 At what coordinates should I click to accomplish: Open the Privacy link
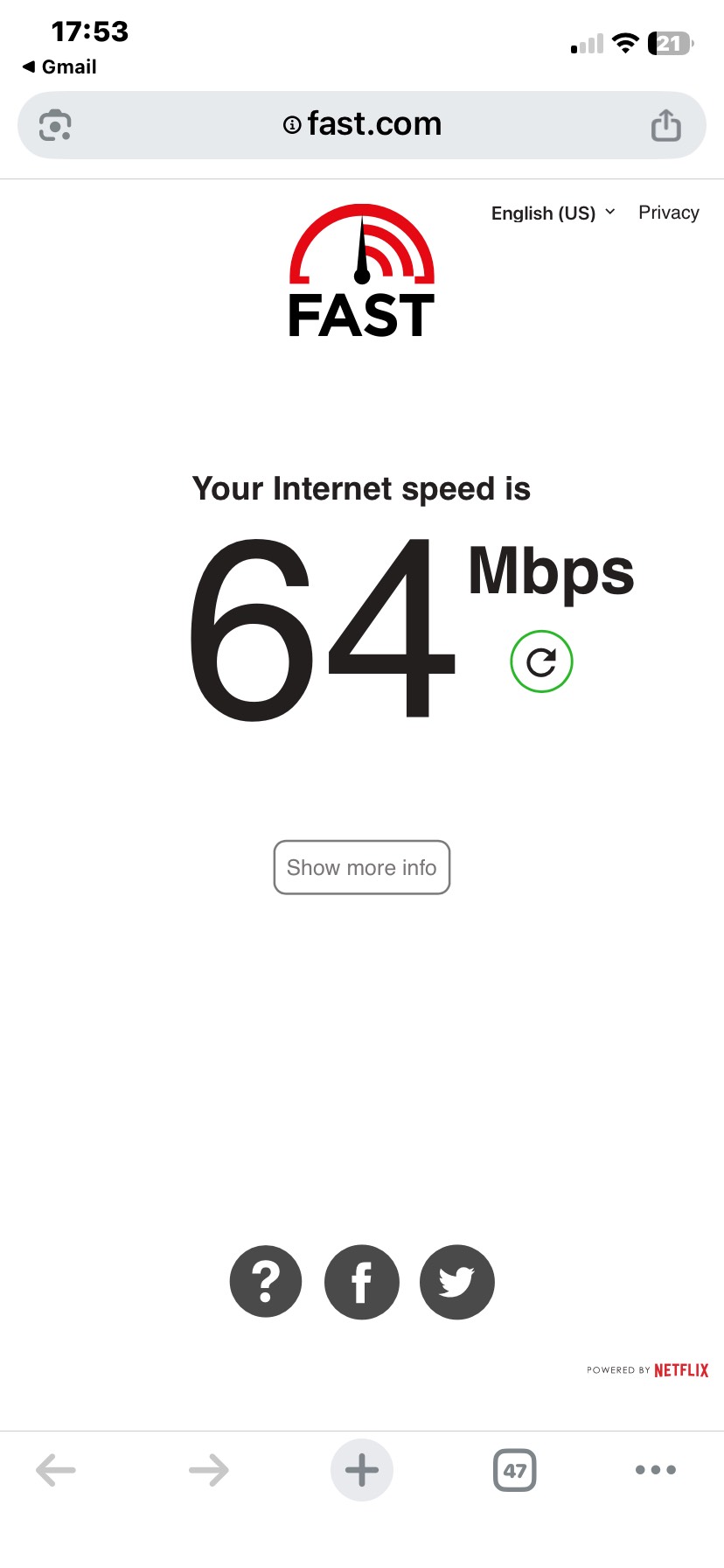(x=668, y=213)
